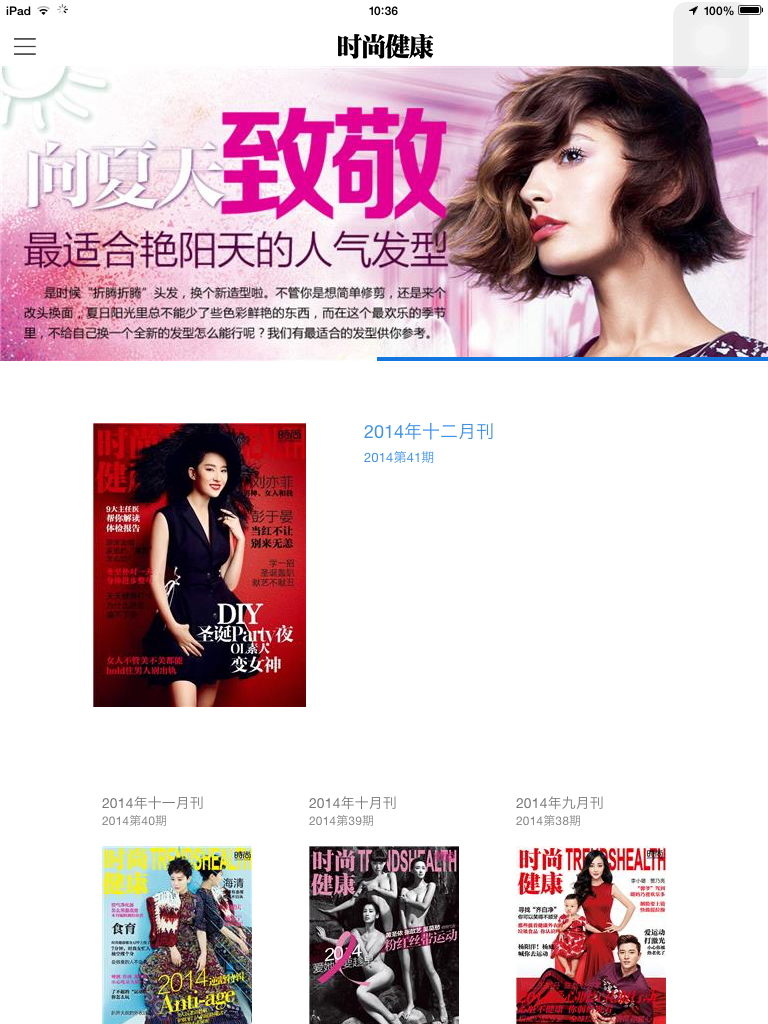Tap the 2014年十二月刊 title link

point(428,432)
